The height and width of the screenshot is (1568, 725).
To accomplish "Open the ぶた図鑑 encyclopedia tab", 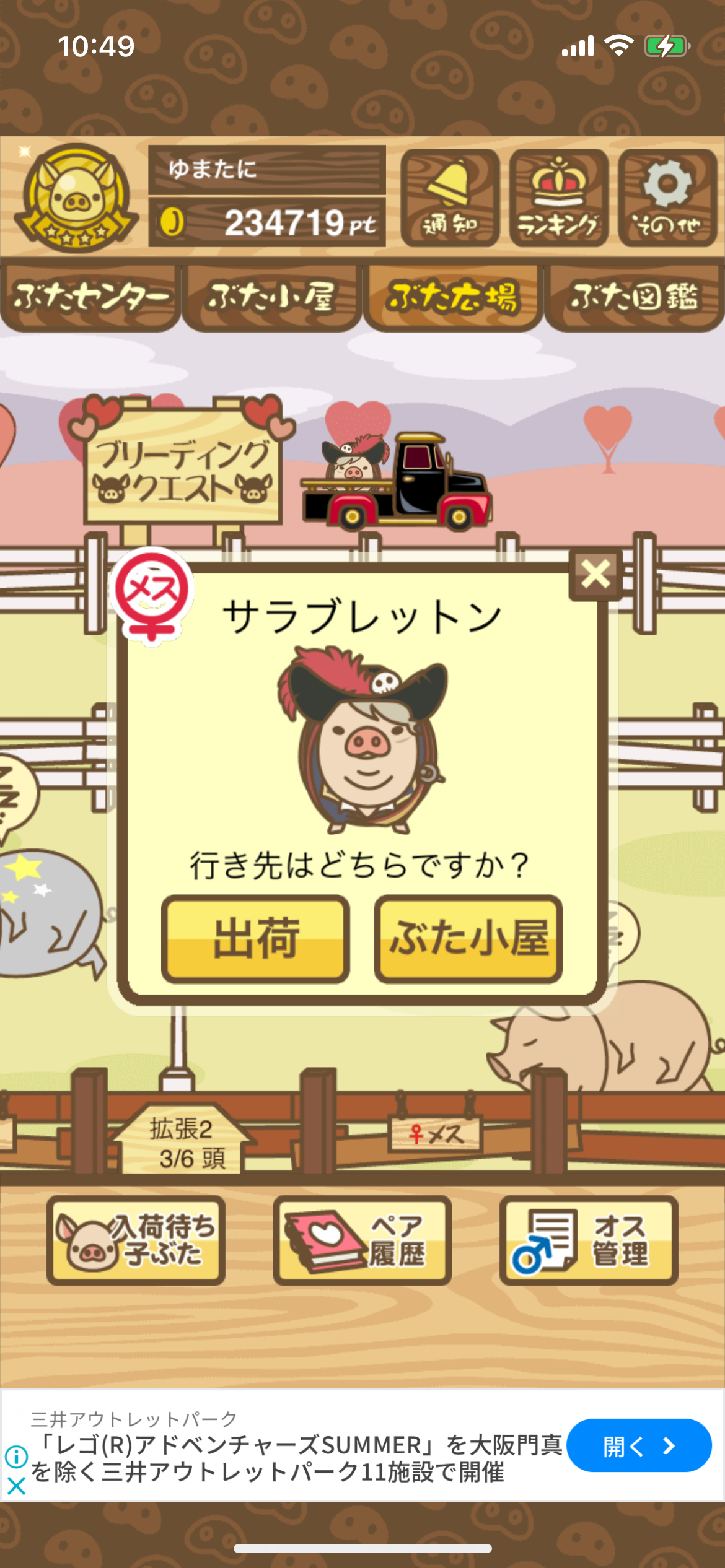I will pyautogui.click(x=634, y=298).
